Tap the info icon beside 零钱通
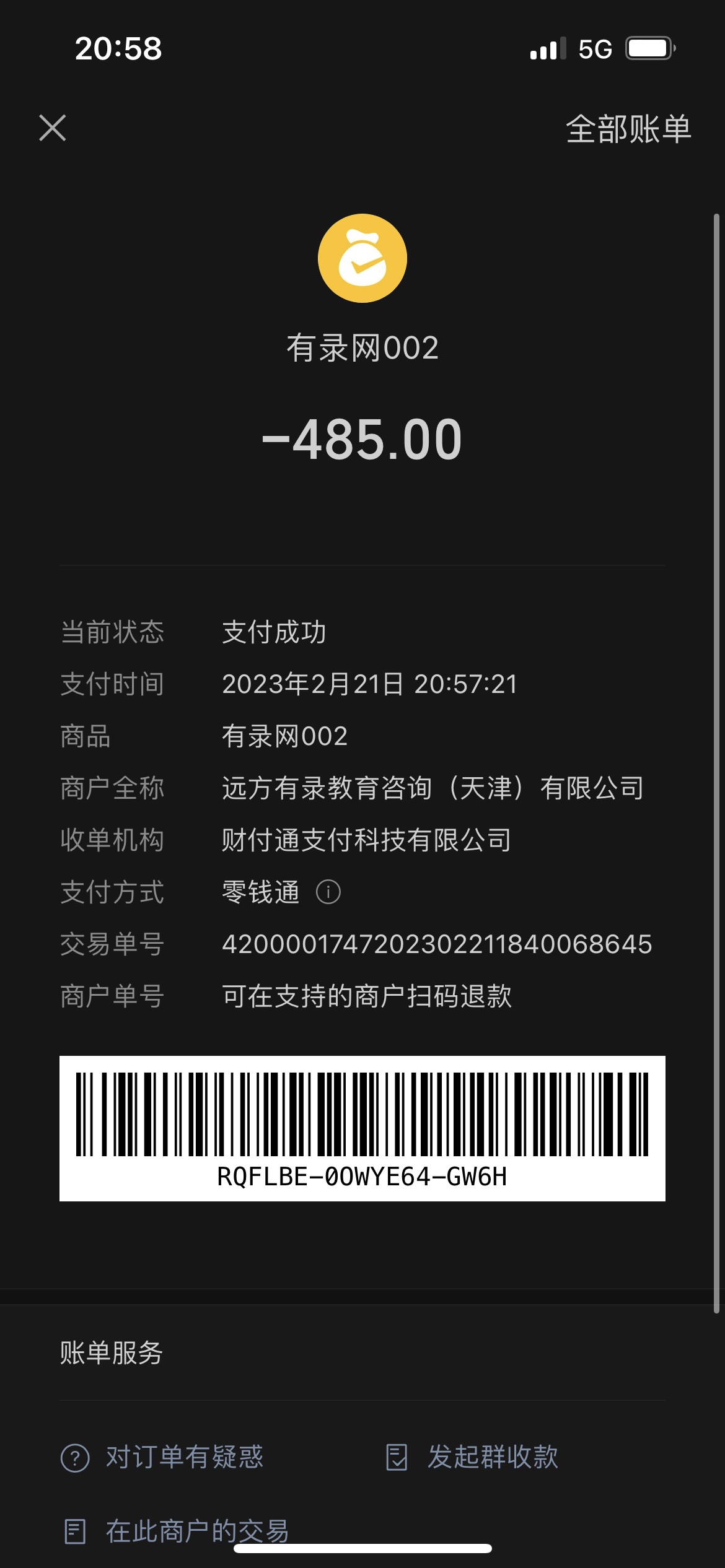 pos(328,892)
